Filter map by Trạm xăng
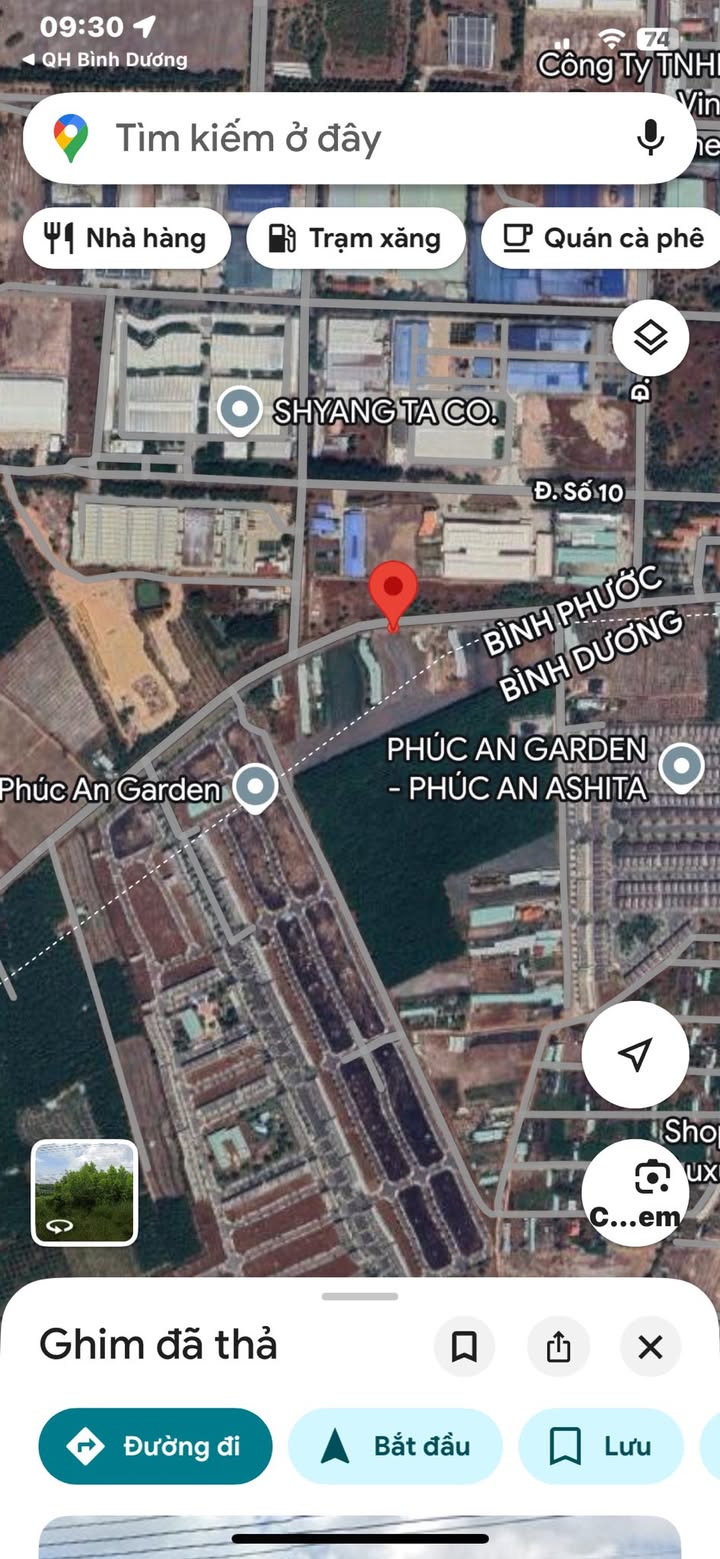Screen dimensions: 720x1559 click(356, 238)
